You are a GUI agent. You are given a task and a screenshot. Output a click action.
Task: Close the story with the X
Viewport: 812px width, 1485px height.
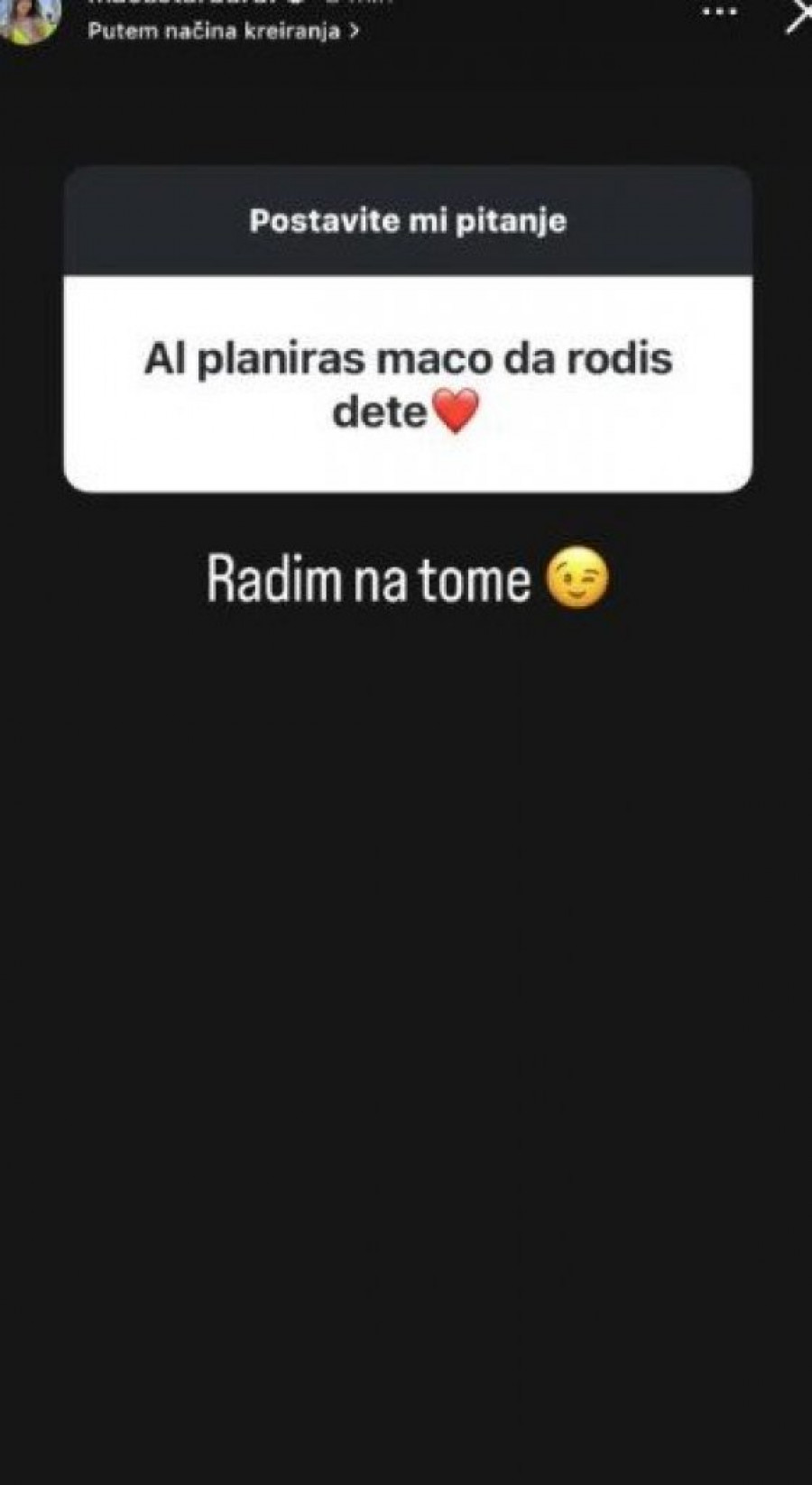[x=798, y=14]
